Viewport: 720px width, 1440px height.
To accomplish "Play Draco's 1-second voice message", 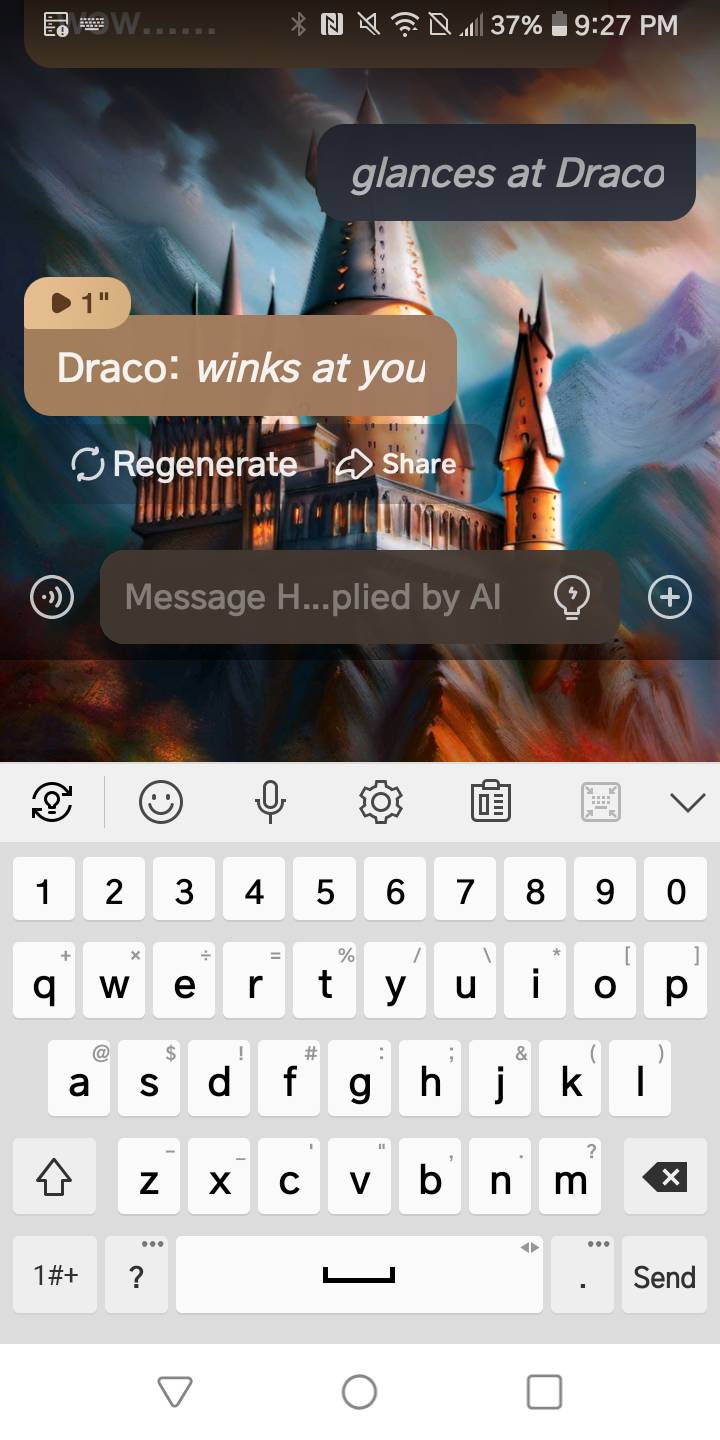I will [x=77, y=302].
